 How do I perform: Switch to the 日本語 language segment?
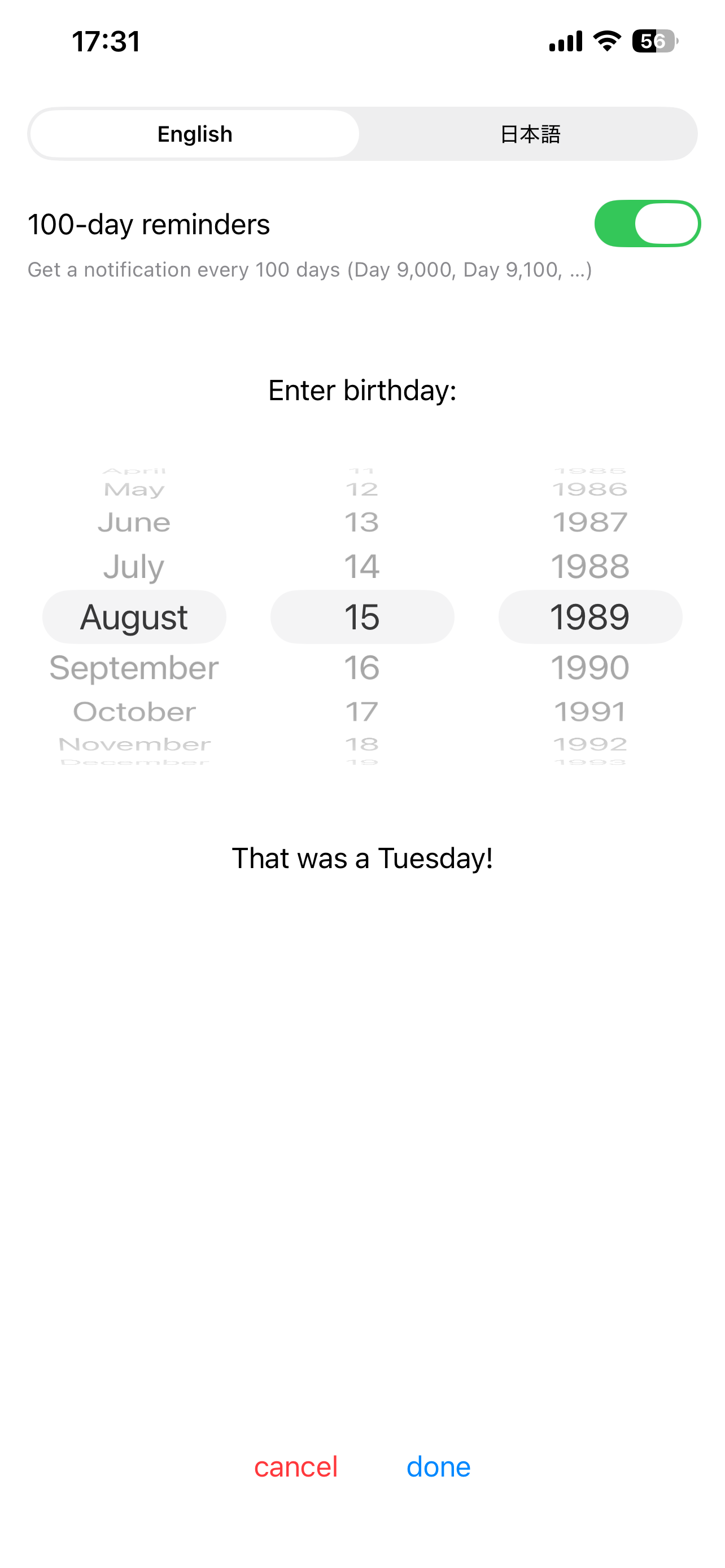[530, 134]
